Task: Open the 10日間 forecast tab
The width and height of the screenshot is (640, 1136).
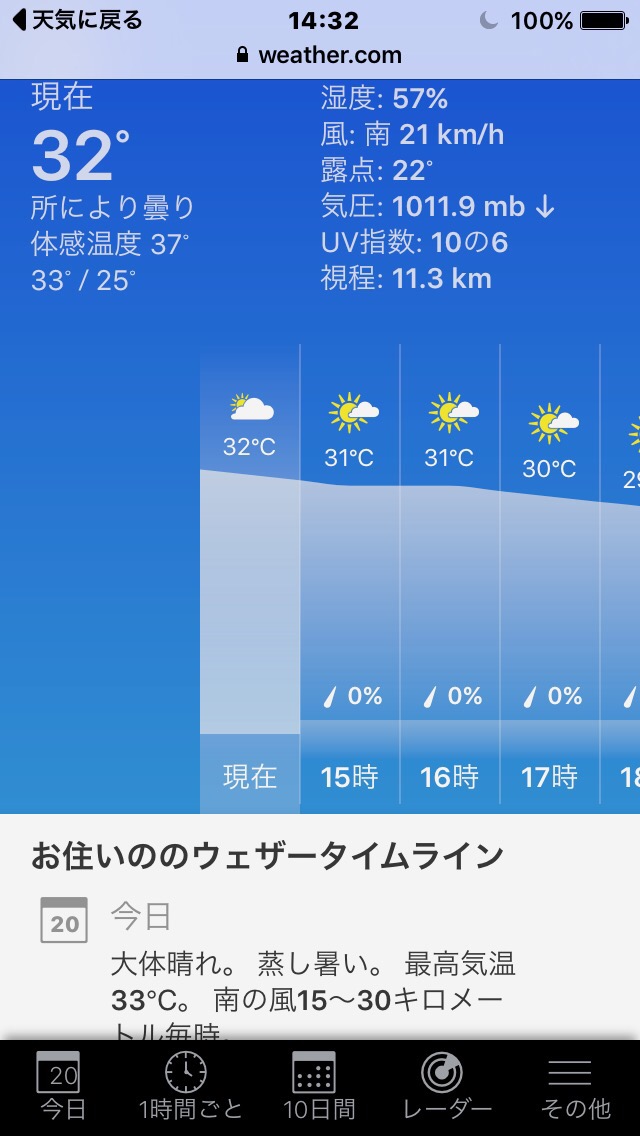Action: point(318,1086)
